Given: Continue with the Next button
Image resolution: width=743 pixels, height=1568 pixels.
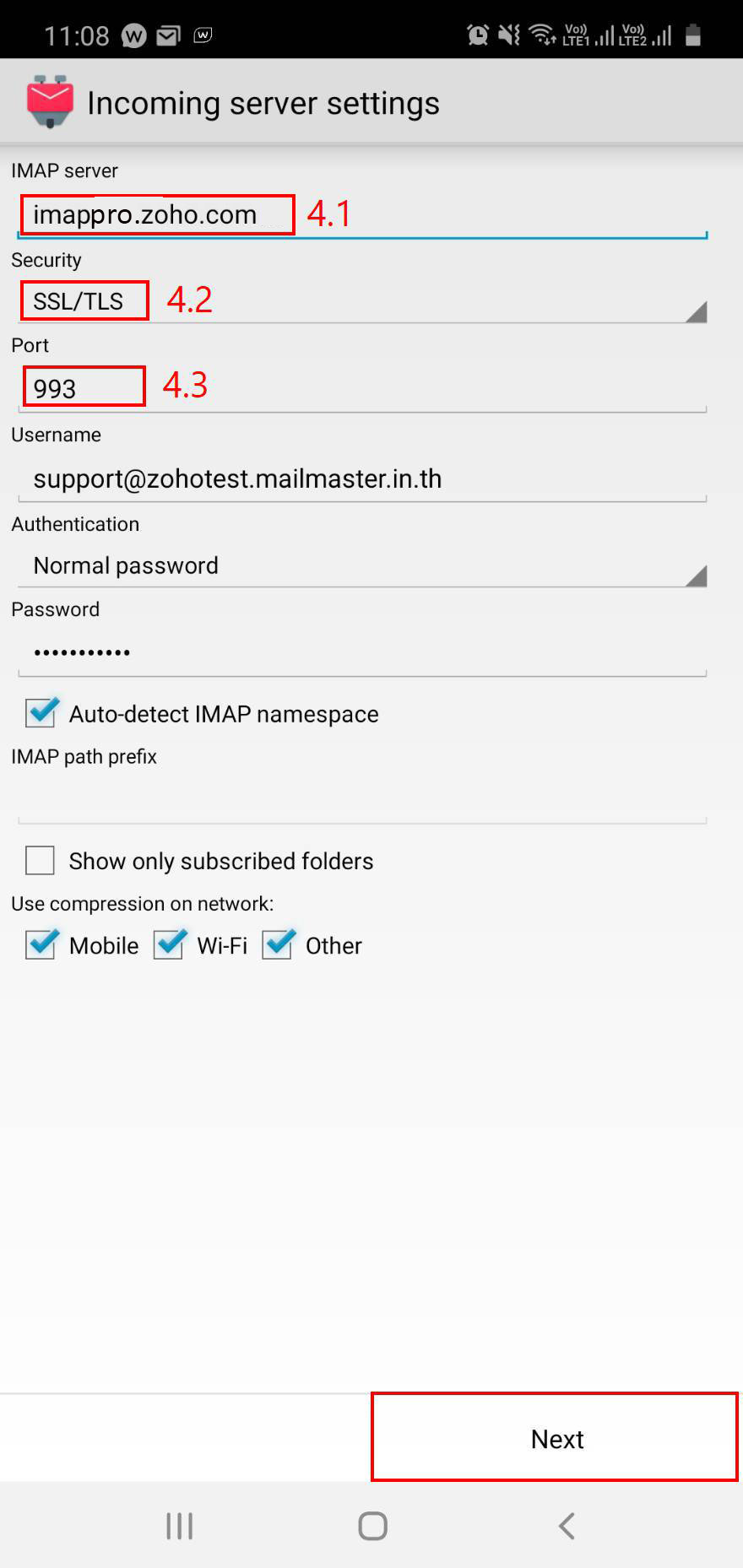Looking at the screenshot, I should (555, 1438).
